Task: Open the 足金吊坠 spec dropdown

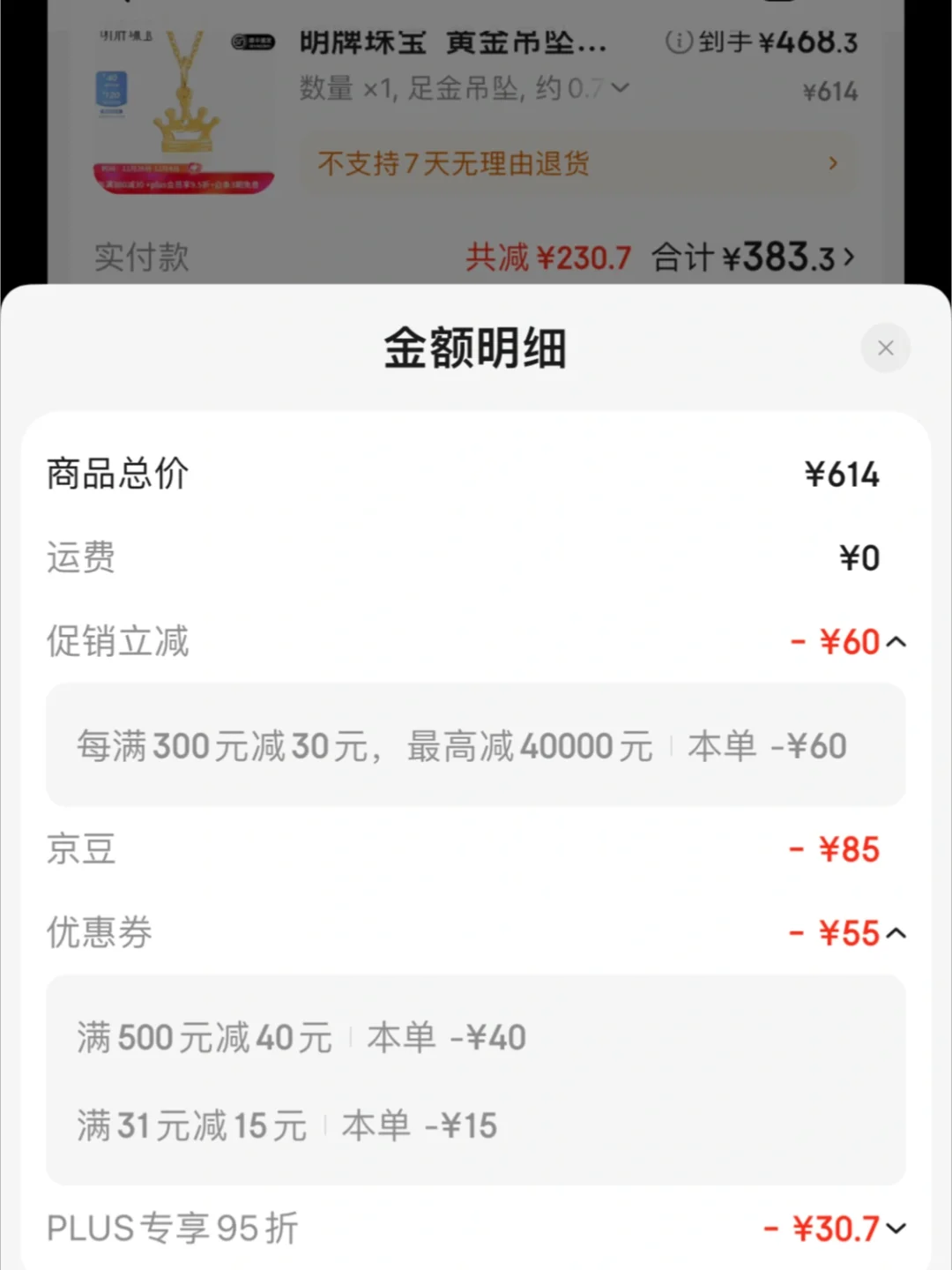Action: tap(620, 87)
